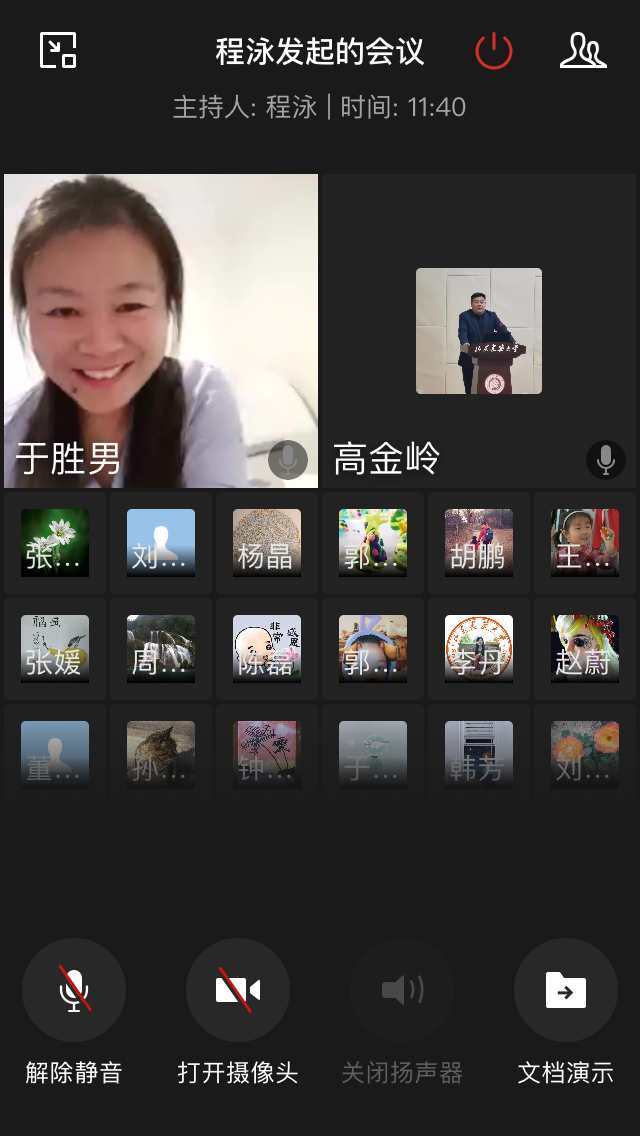Minimize the meeting window
The height and width of the screenshot is (1136, 640).
click(x=58, y=50)
